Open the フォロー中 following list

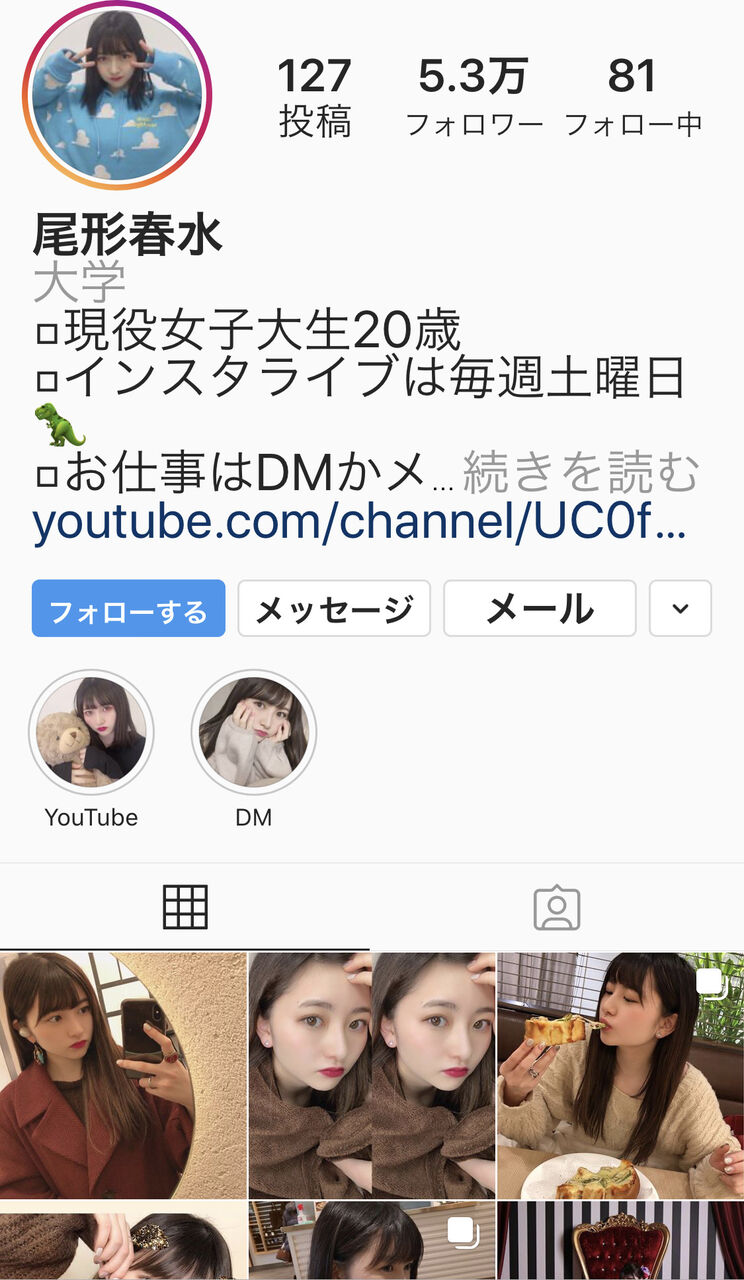[633, 97]
